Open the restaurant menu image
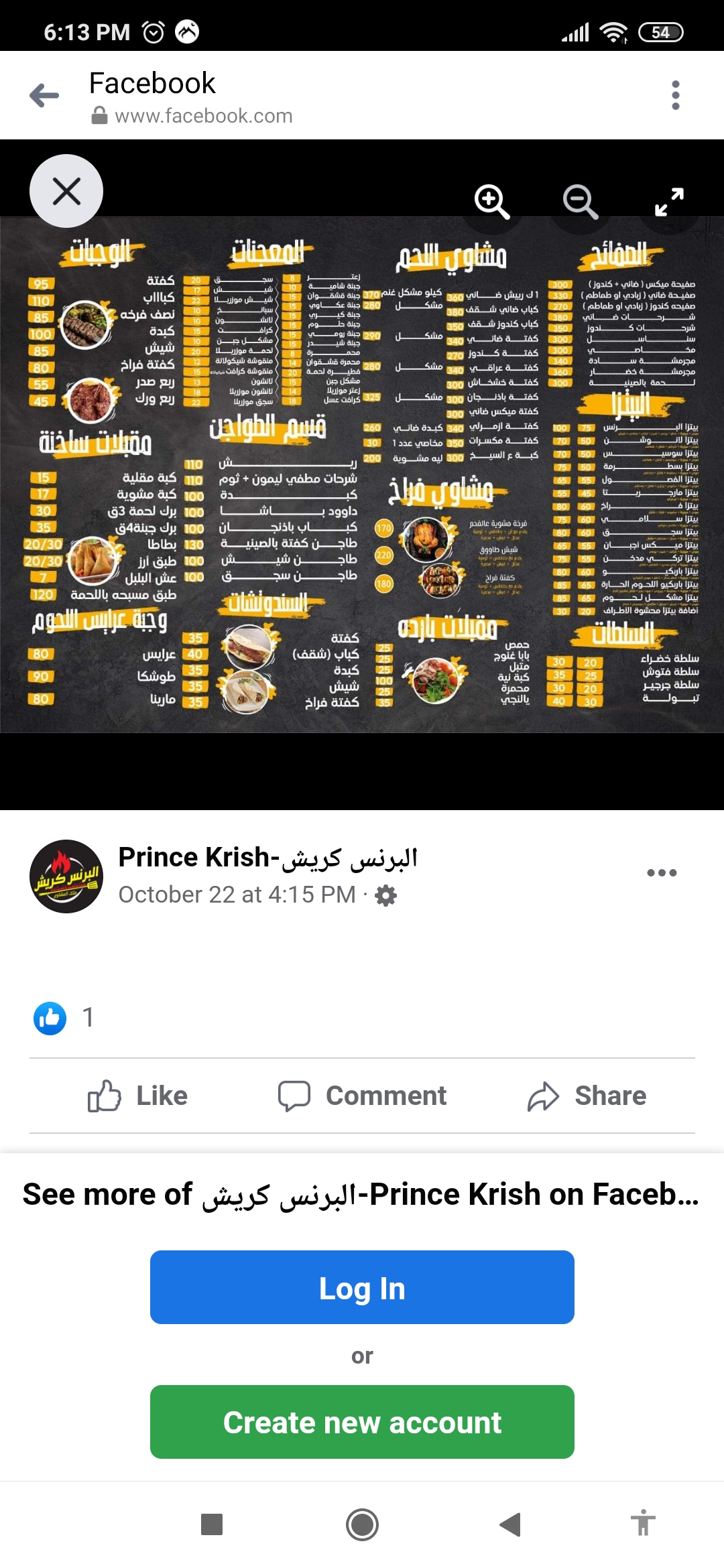 (x=362, y=474)
